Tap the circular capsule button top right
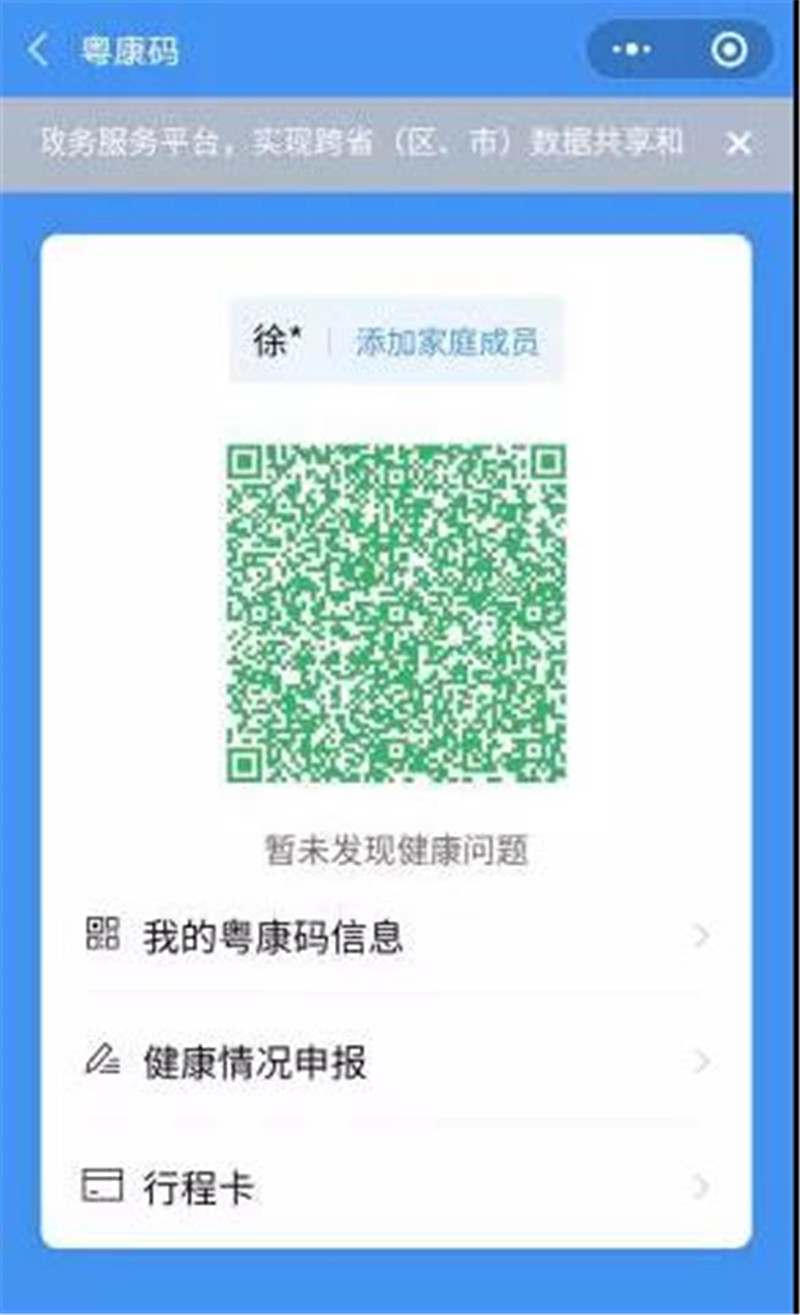Viewport: 800px width, 1315px height. pos(729,47)
